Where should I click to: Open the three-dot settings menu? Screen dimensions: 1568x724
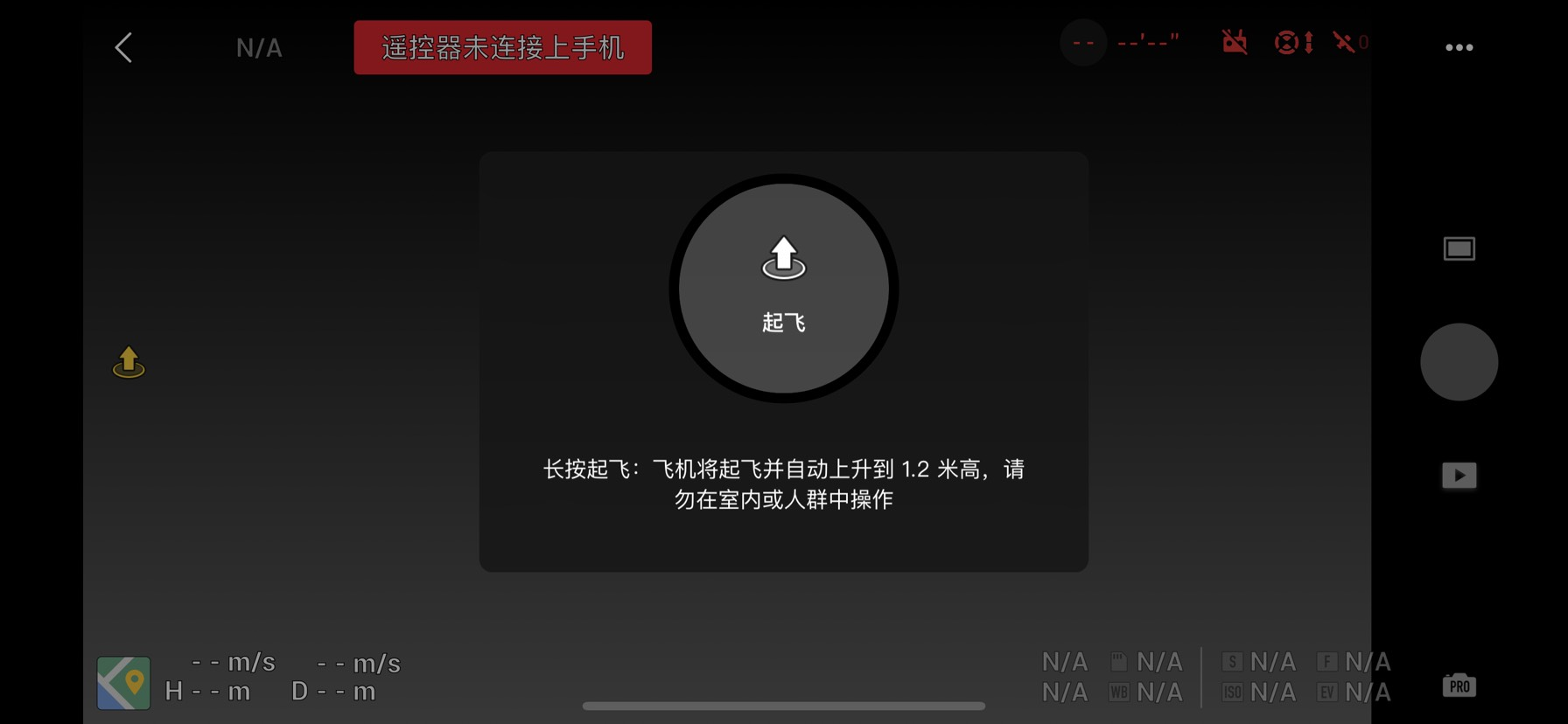click(1459, 47)
